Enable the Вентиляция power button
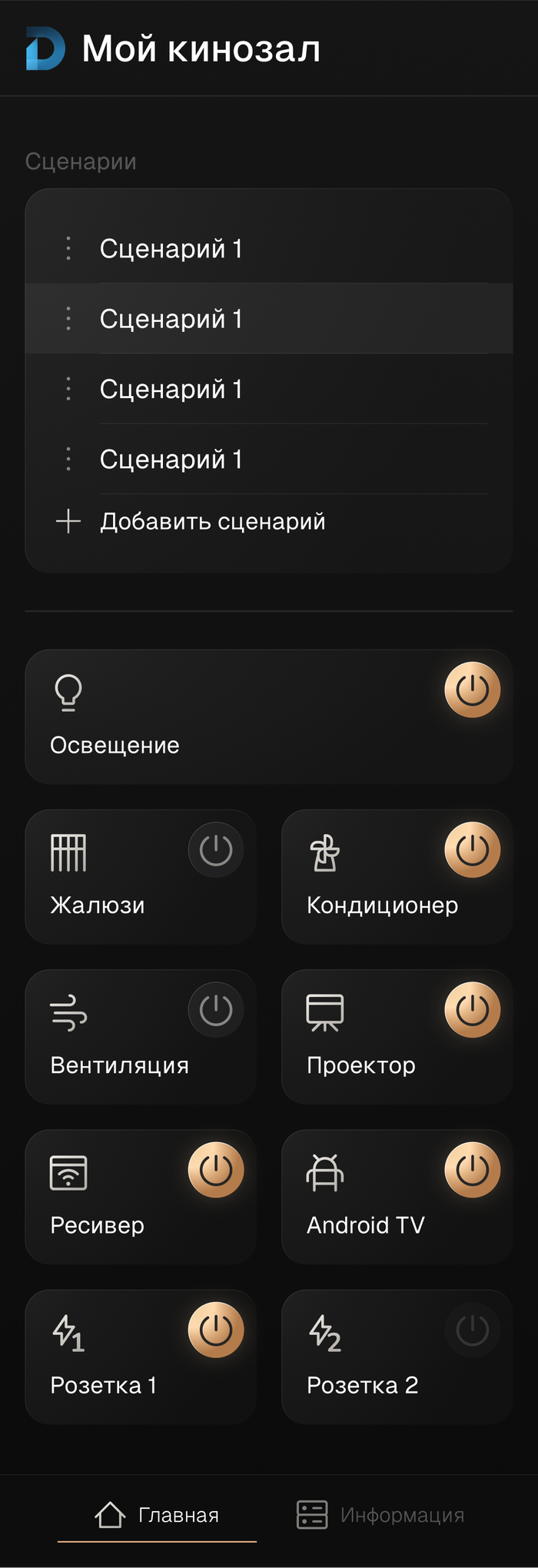This screenshot has height=1568, width=538. pyautogui.click(x=216, y=1010)
